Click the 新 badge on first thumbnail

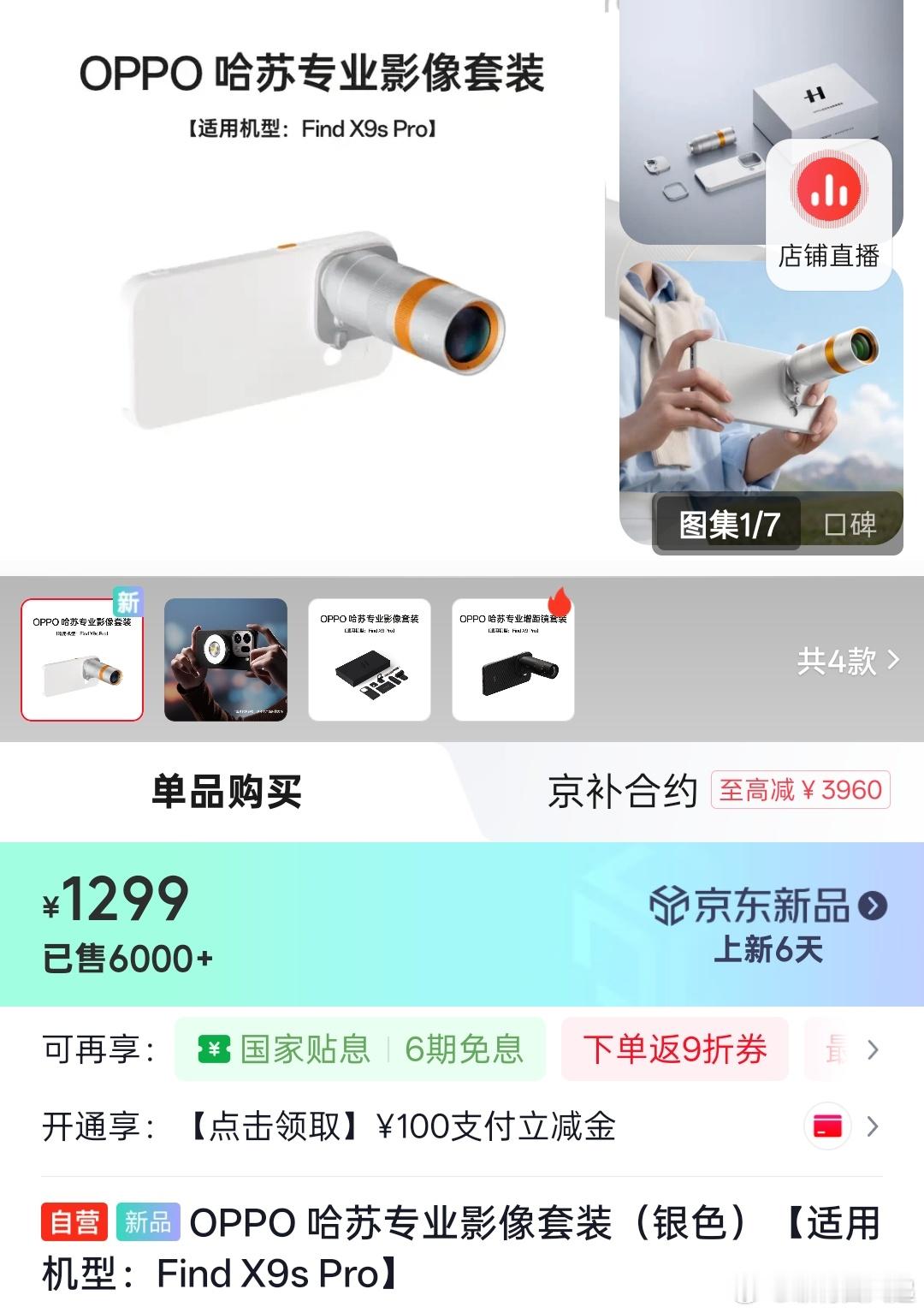[x=127, y=603]
